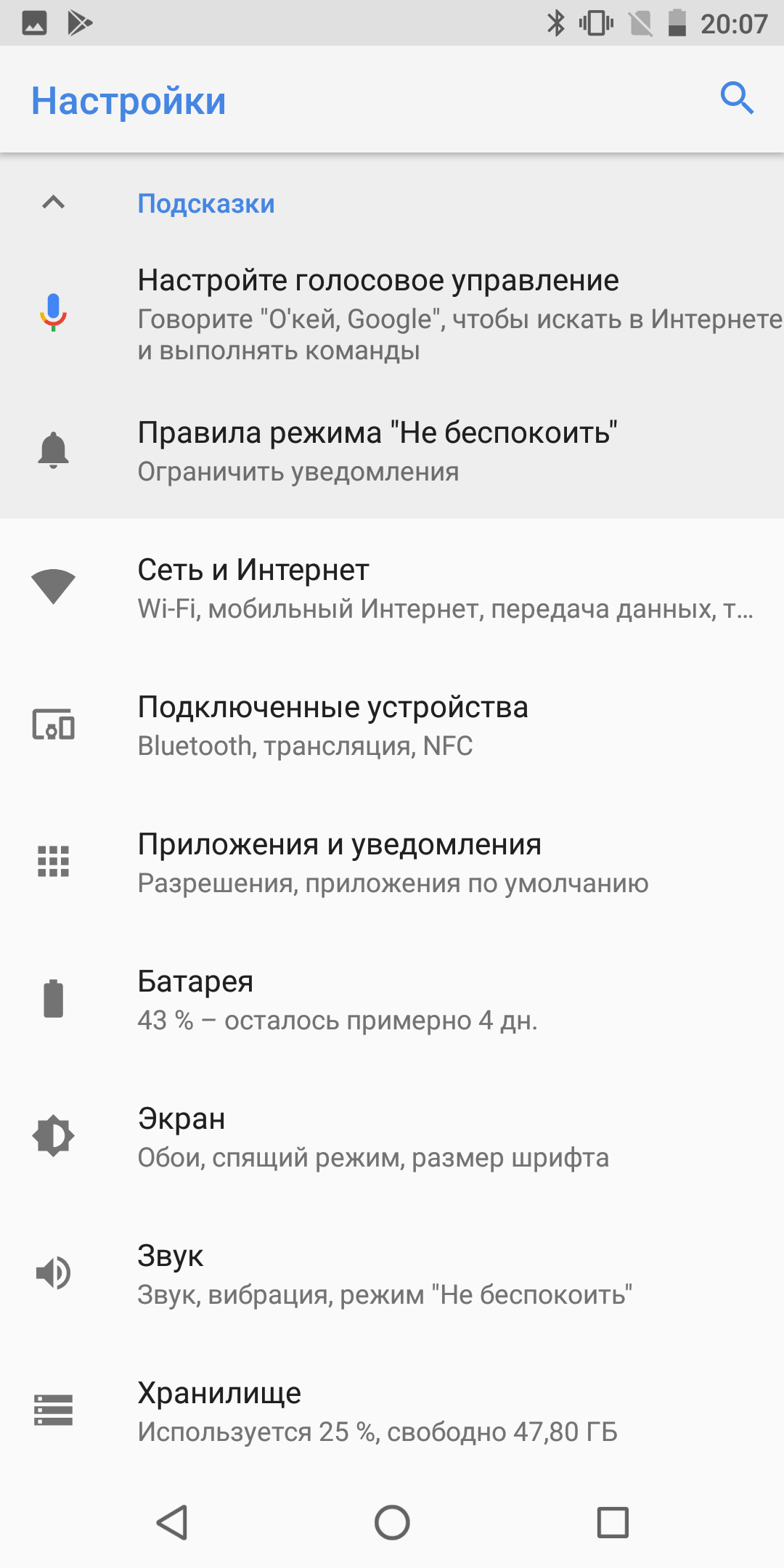Go to the home screen
784x1568 pixels.
(392, 1522)
